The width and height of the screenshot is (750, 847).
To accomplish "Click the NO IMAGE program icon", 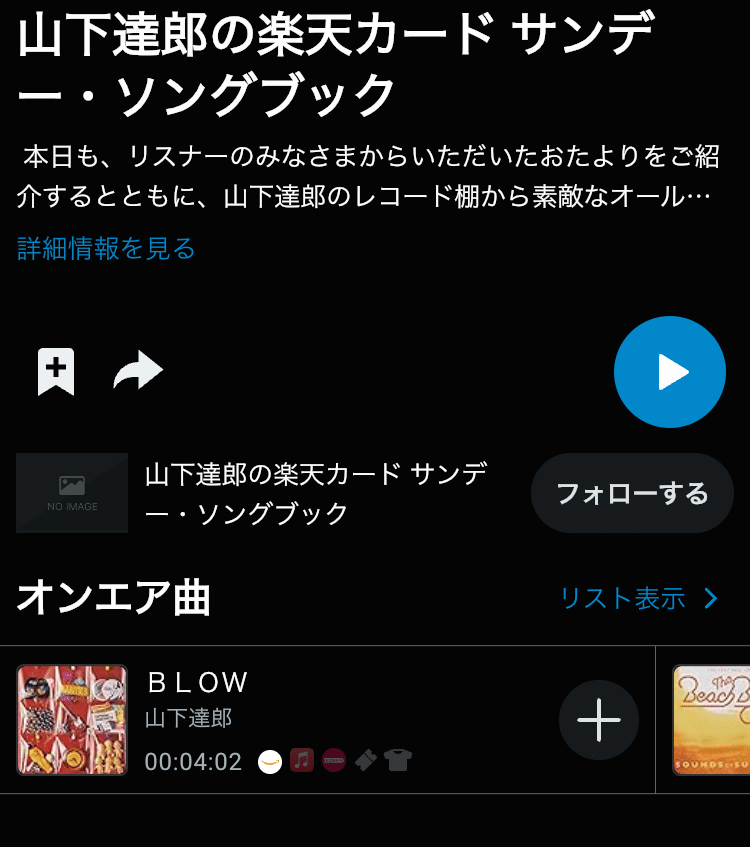I will (72, 493).
